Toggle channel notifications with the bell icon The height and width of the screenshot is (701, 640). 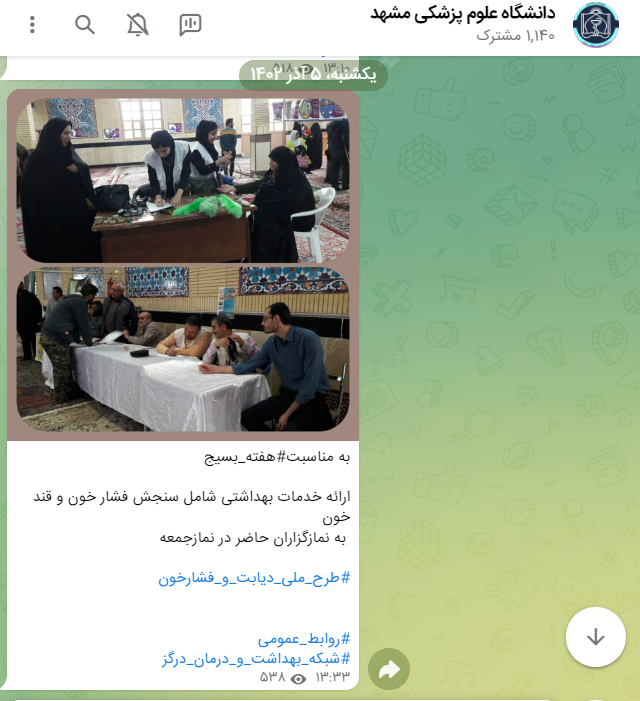click(138, 25)
